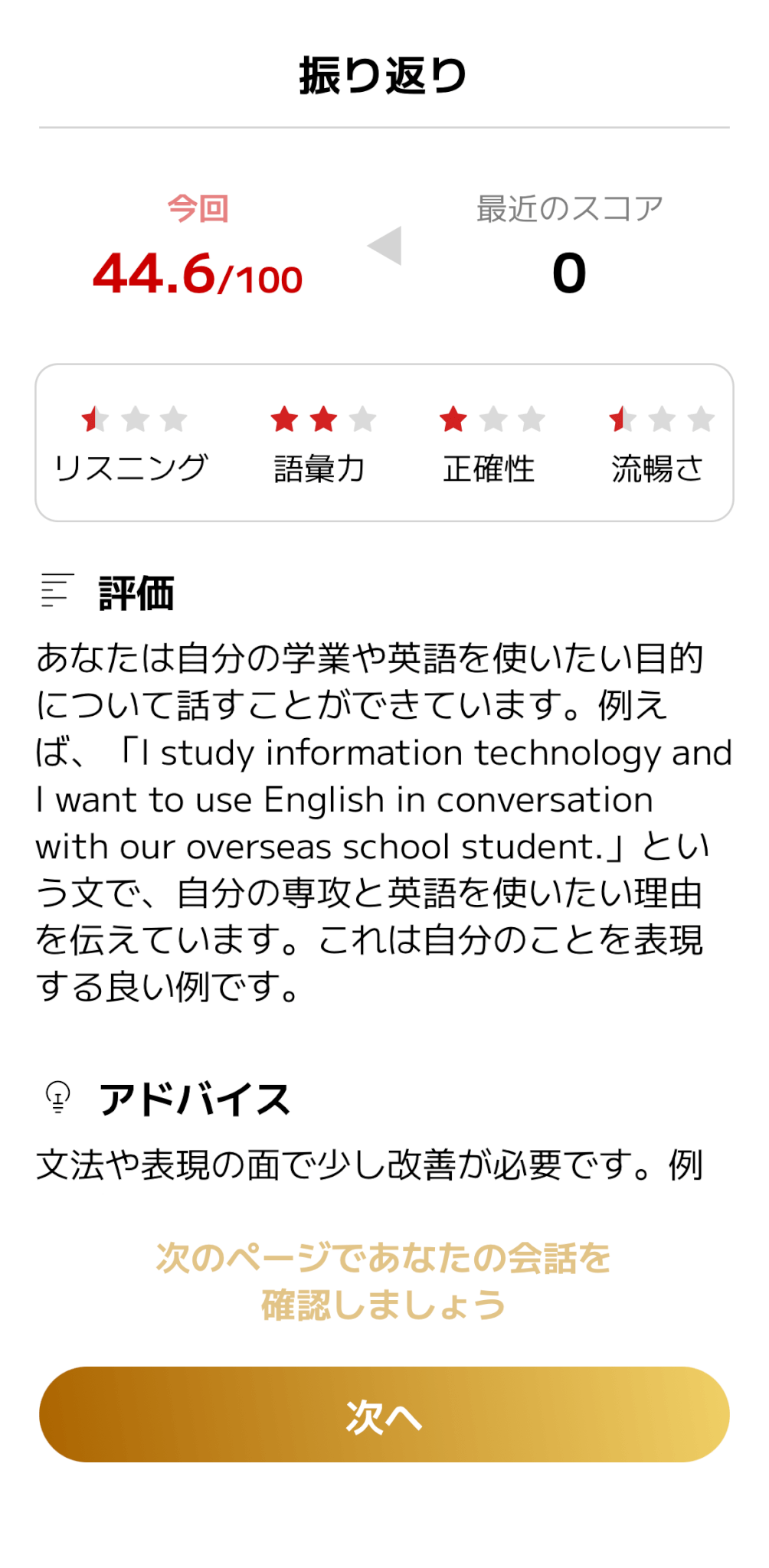Viewport: 769px width, 1568px height.
Task: Tap the 次へ button to continue
Action: pos(384,1414)
